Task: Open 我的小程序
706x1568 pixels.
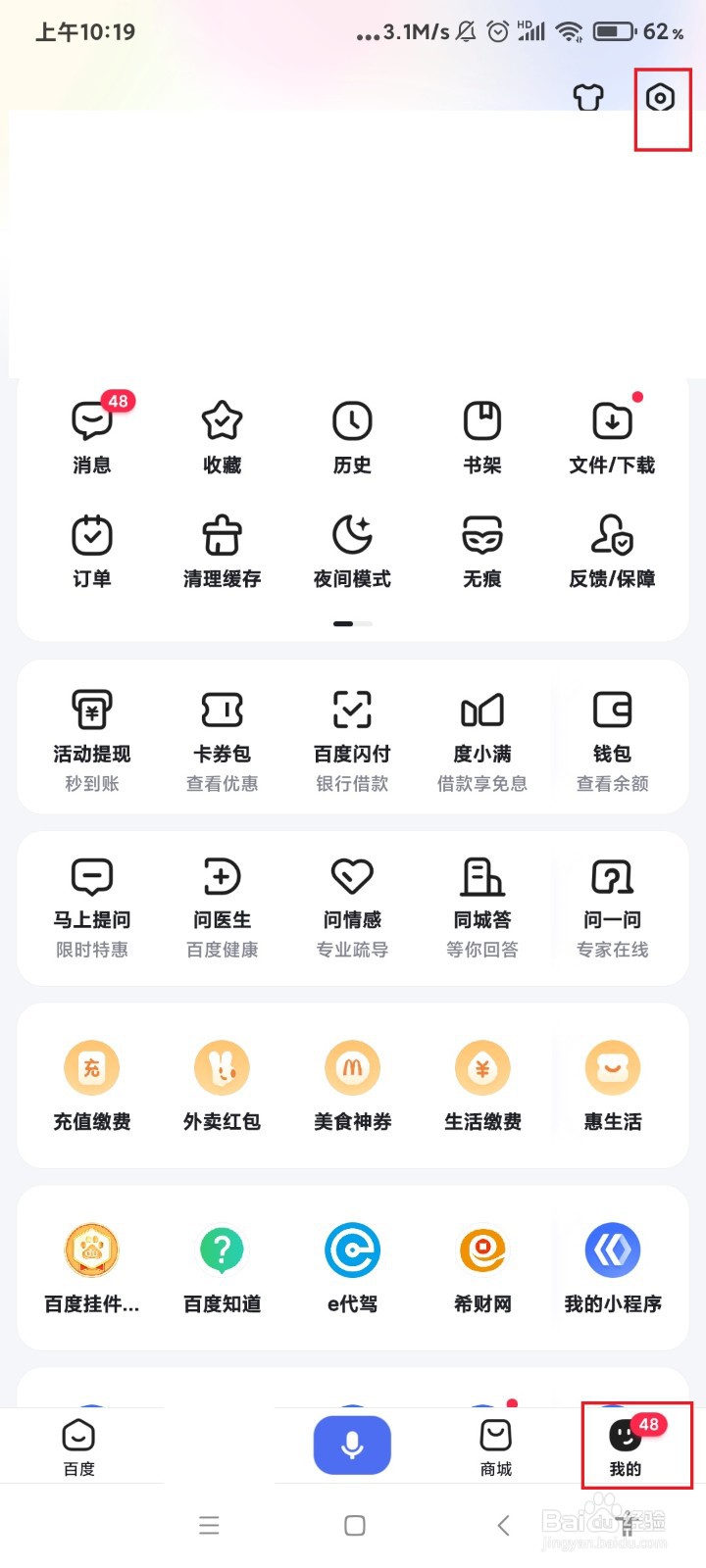Action: (x=613, y=1268)
